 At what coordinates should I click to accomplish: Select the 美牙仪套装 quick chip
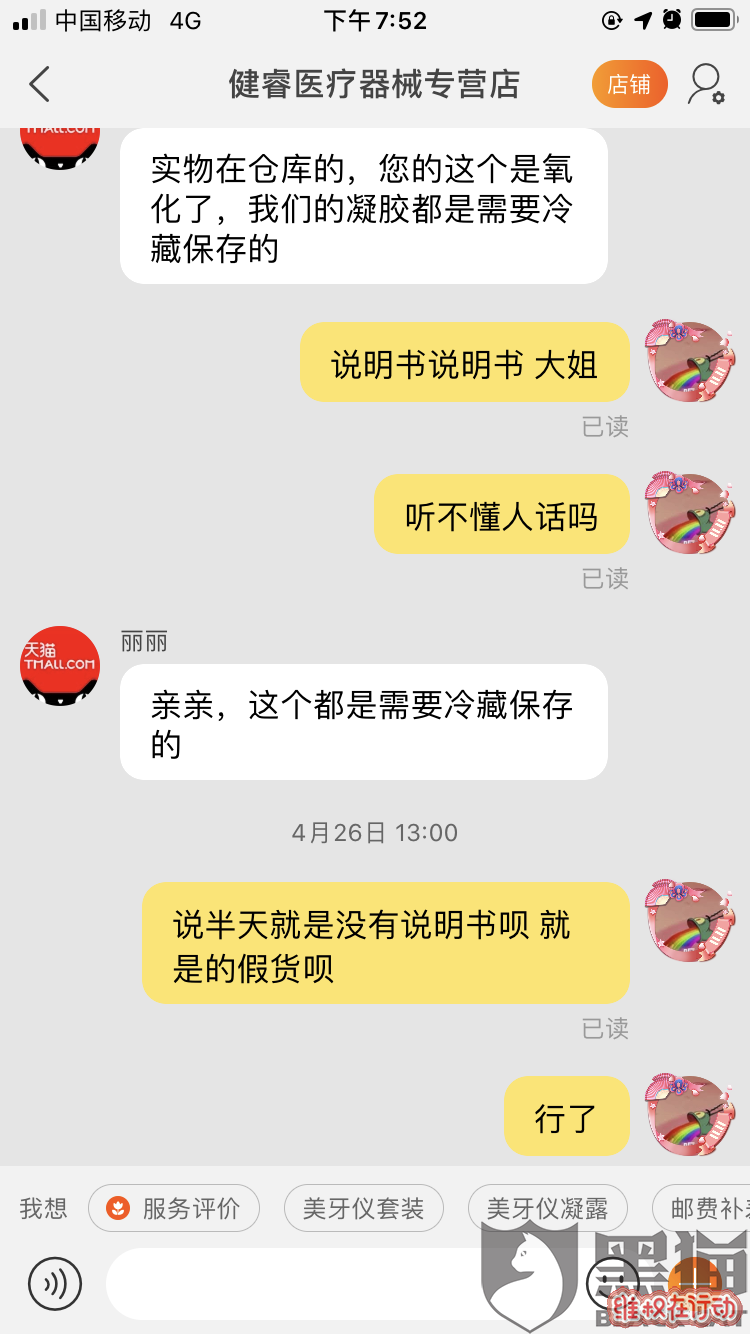coord(364,1209)
